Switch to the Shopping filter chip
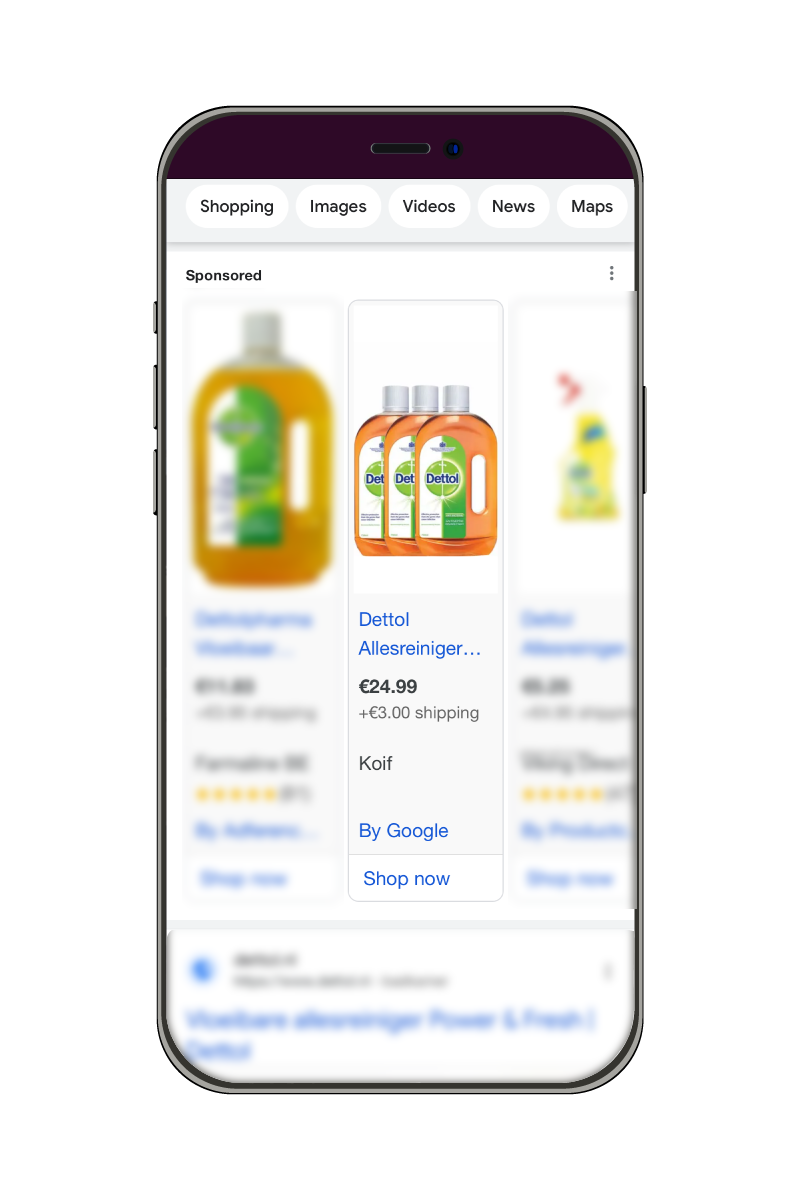Image resolution: width=800 pixels, height=1200 pixels. [237, 207]
